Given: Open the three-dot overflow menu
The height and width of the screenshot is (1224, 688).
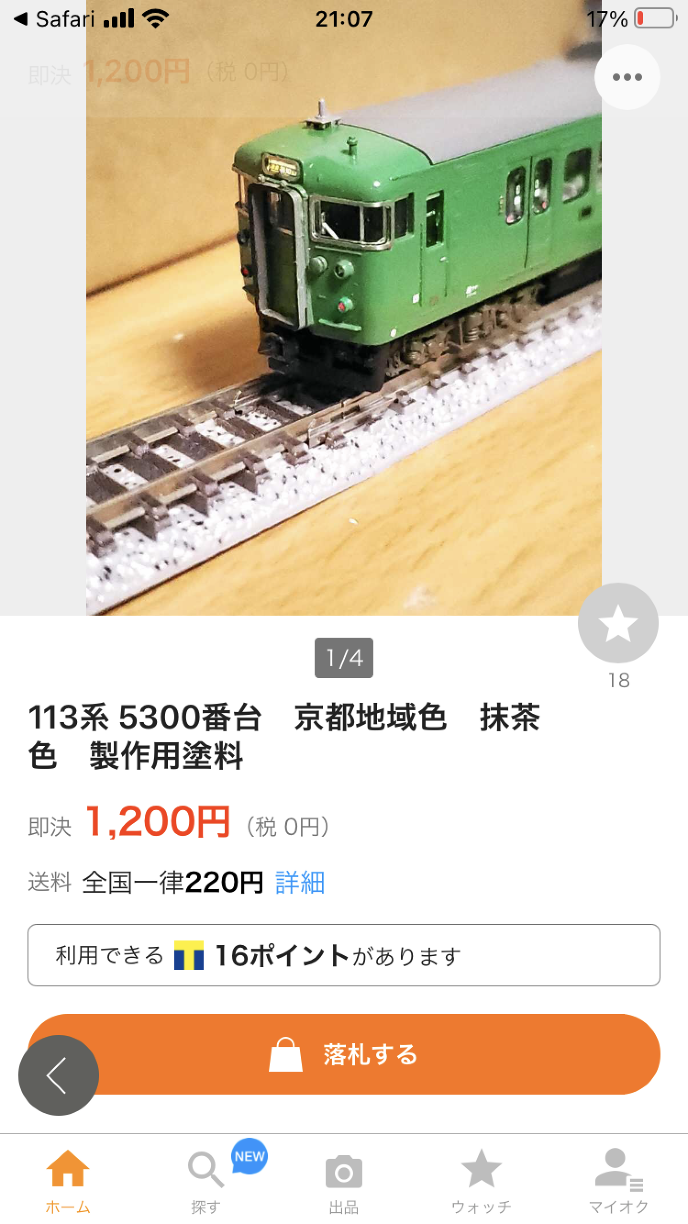Looking at the screenshot, I should click(627, 77).
